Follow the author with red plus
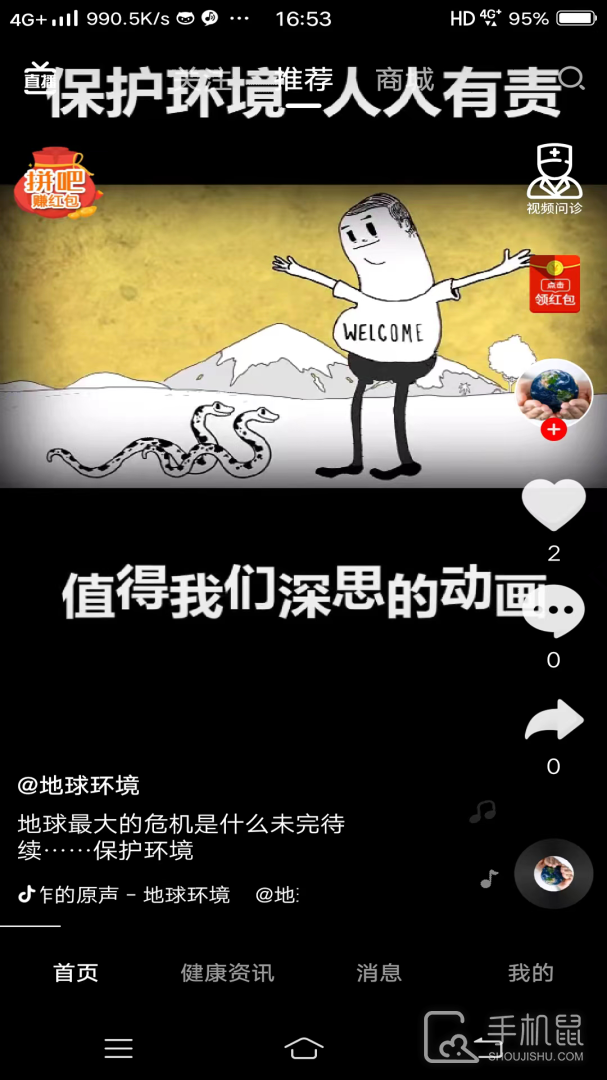The image size is (607, 1080). click(x=554, y=430)
